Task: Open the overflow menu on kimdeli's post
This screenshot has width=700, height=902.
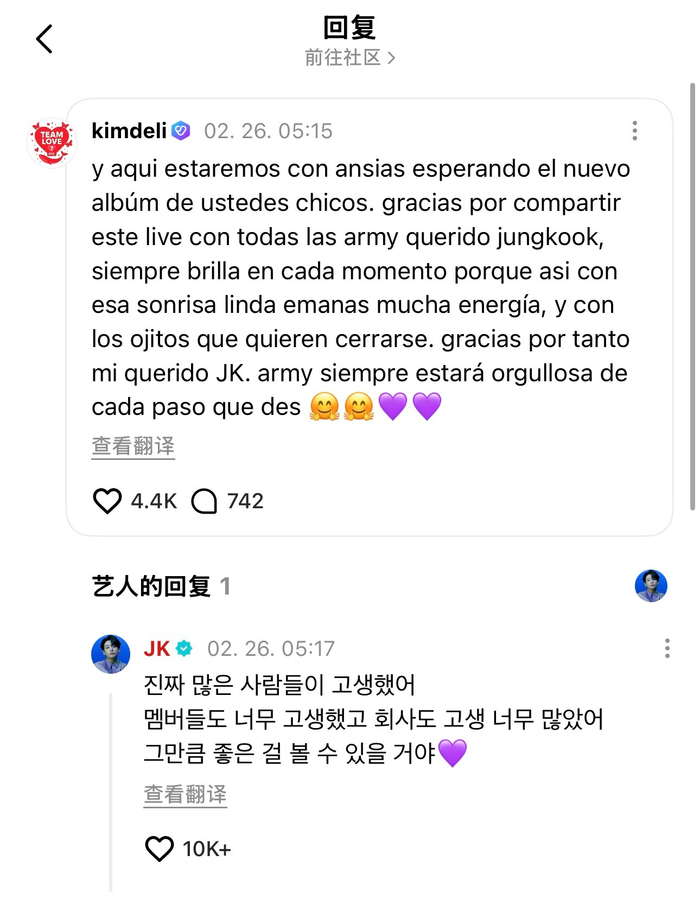Action: click(634, 131)
